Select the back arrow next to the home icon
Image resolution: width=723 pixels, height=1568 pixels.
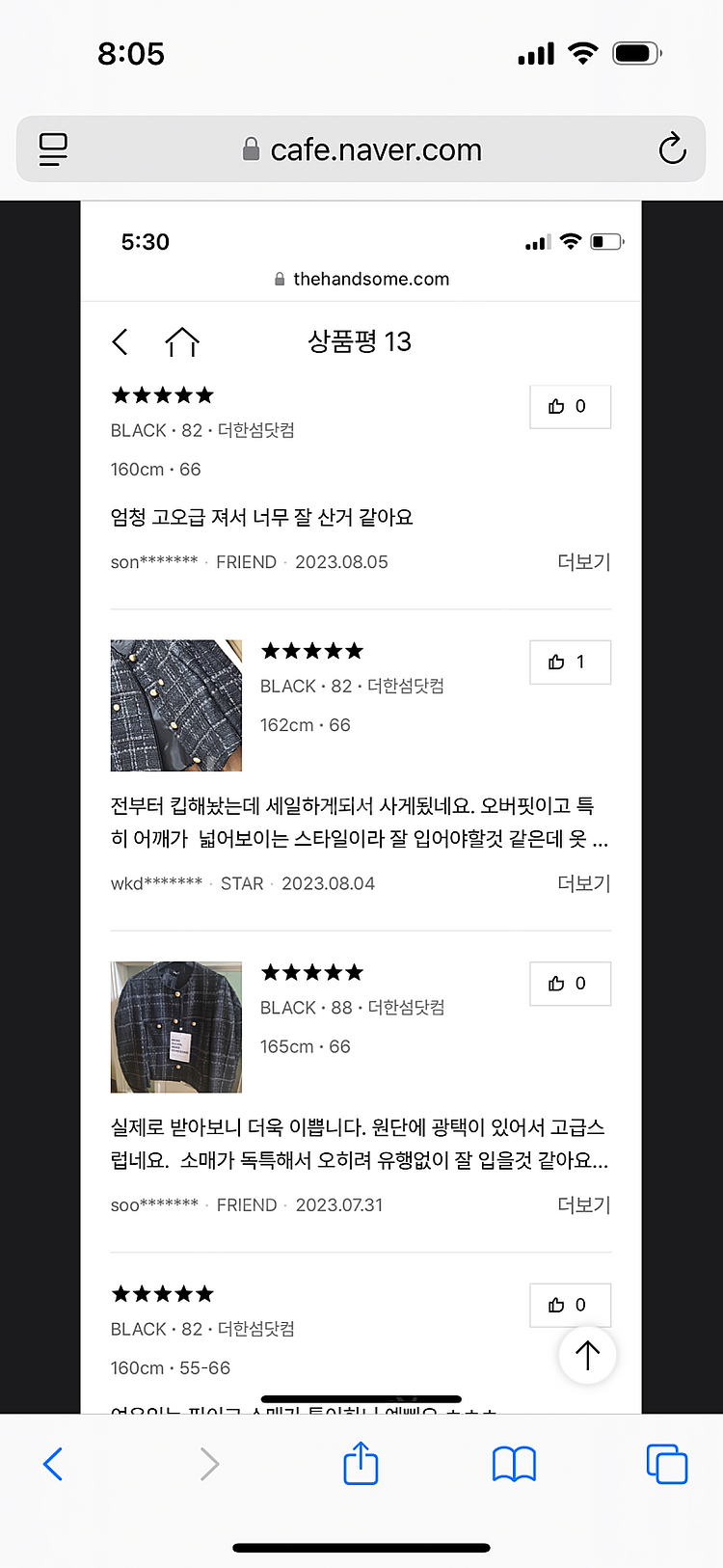pyautogui.click(x=120, y=342)
